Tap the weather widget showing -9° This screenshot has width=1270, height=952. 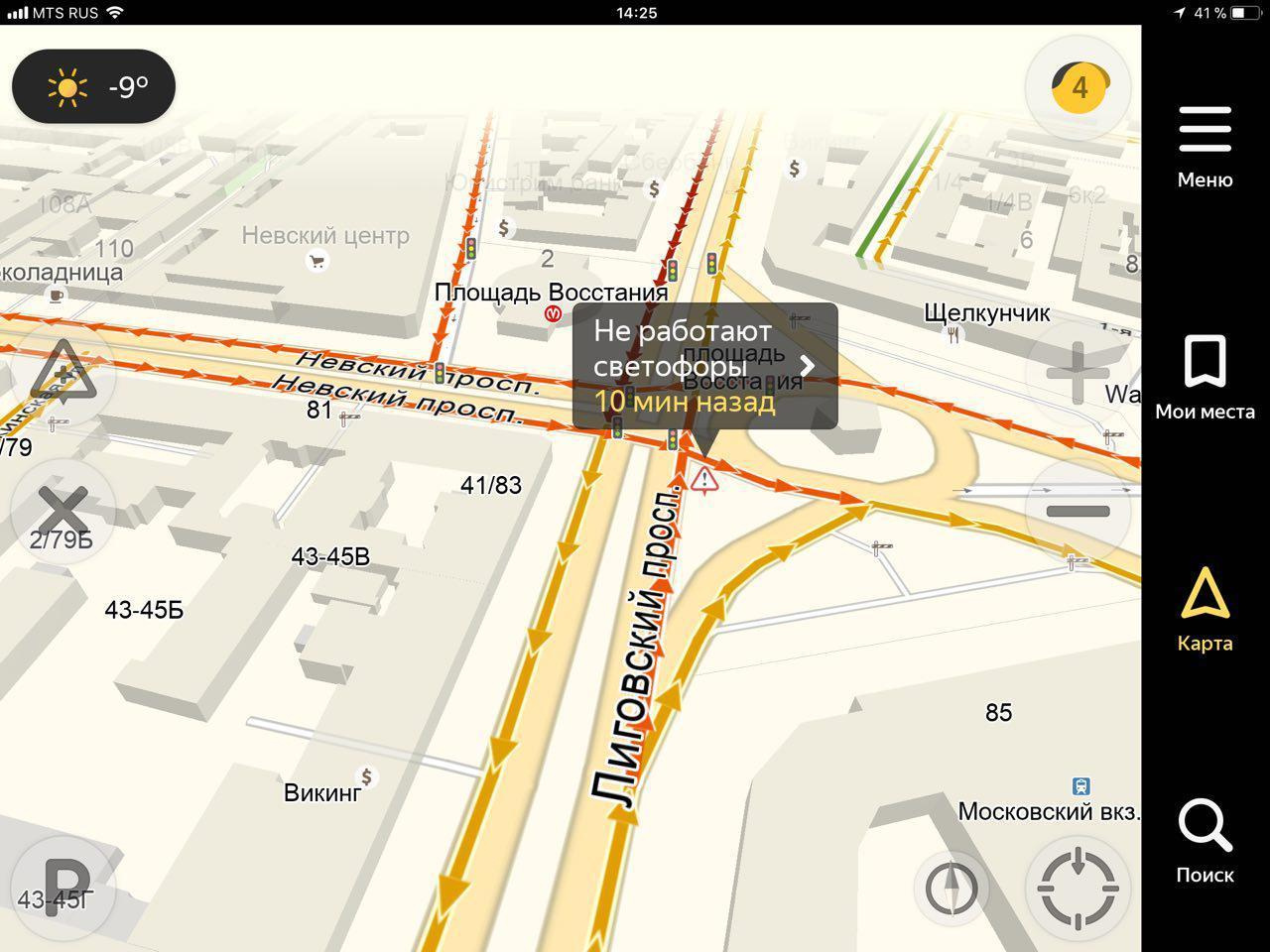pyautogui.click(x=94, y=87)
